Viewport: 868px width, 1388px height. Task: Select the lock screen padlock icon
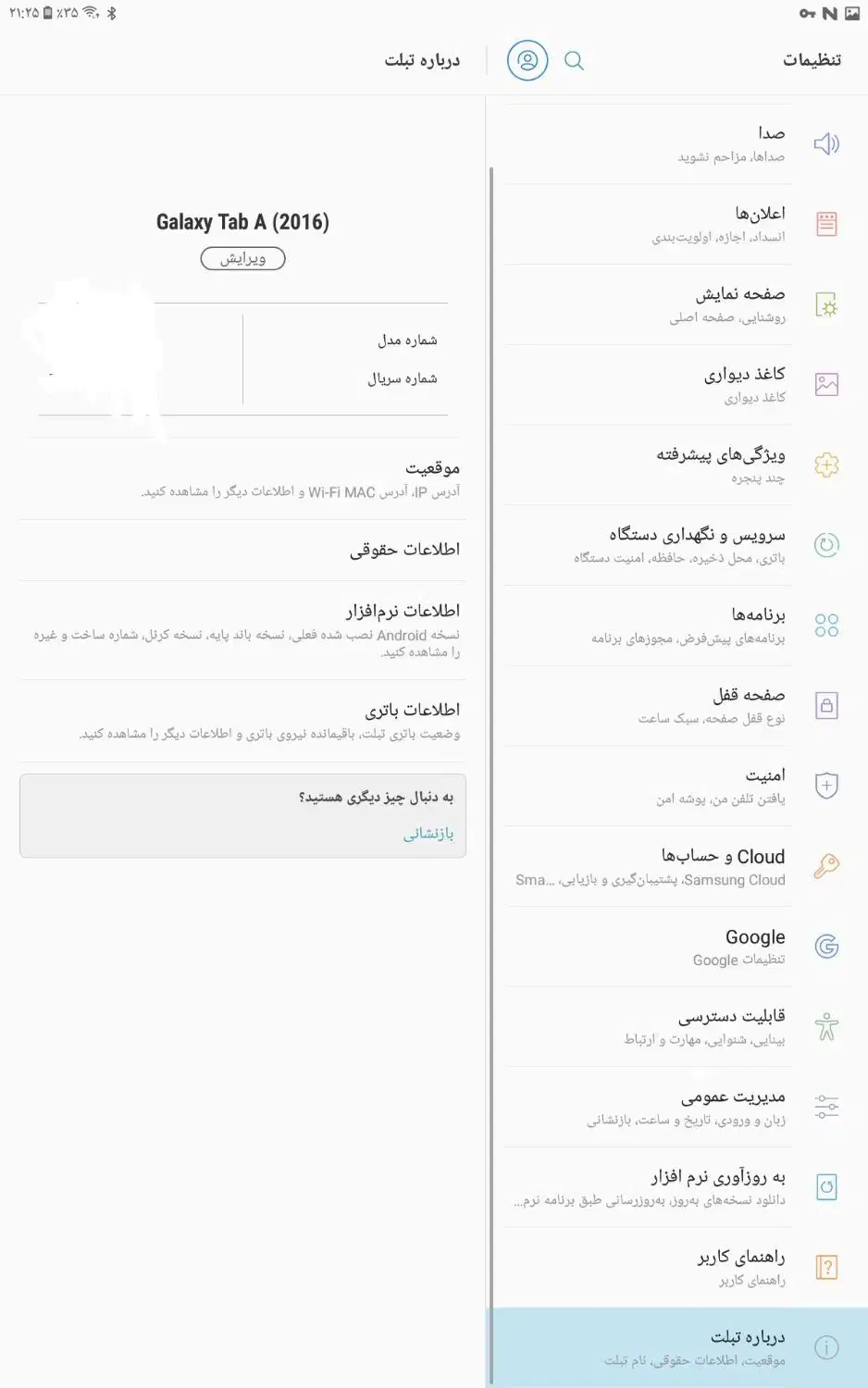(x=826, y=706)
